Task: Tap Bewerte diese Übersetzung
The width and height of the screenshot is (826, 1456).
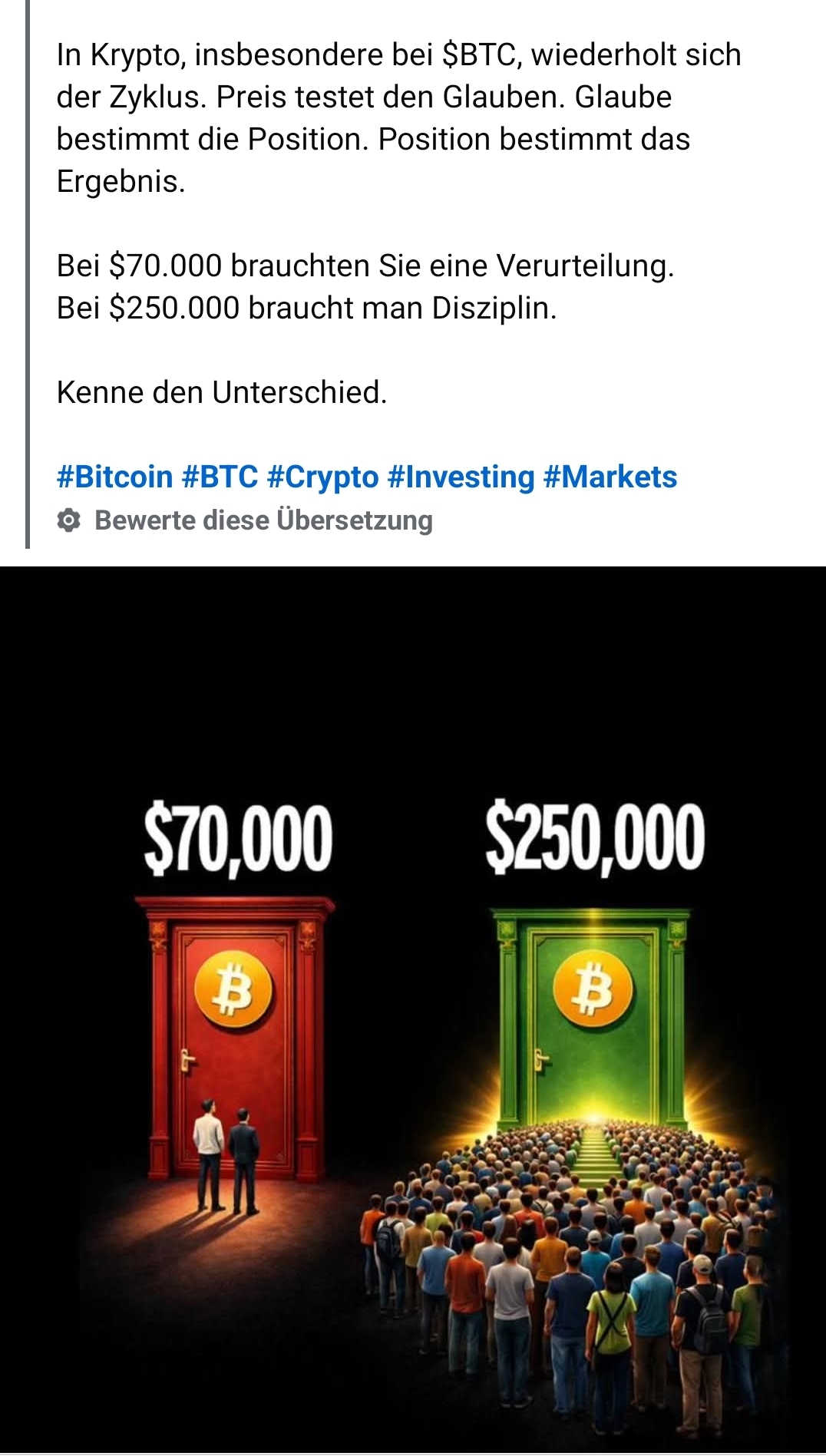Action: coord(263,520)
